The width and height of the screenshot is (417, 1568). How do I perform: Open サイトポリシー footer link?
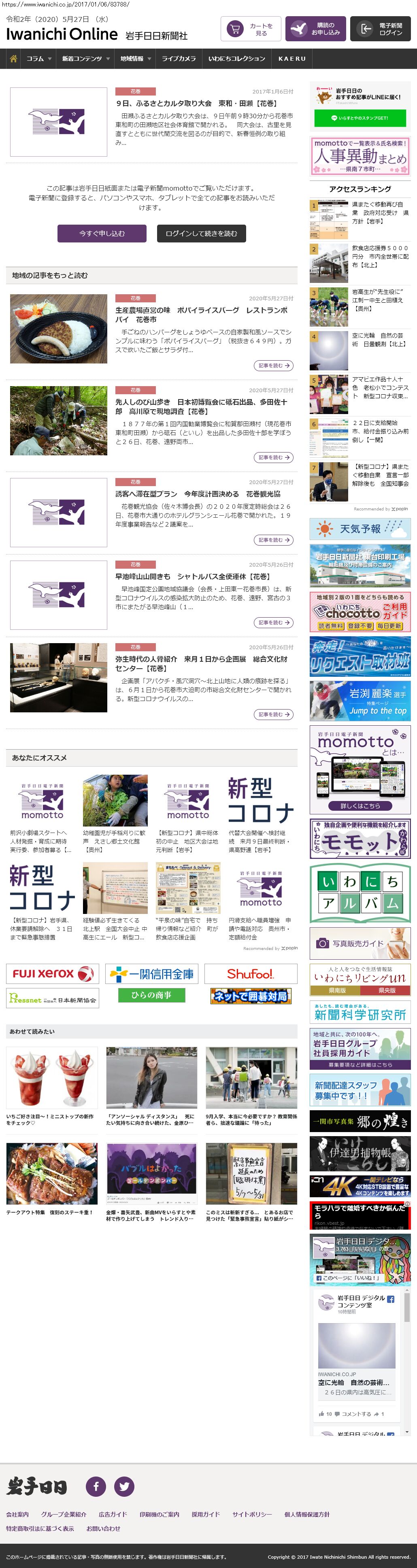point(252,1514)
